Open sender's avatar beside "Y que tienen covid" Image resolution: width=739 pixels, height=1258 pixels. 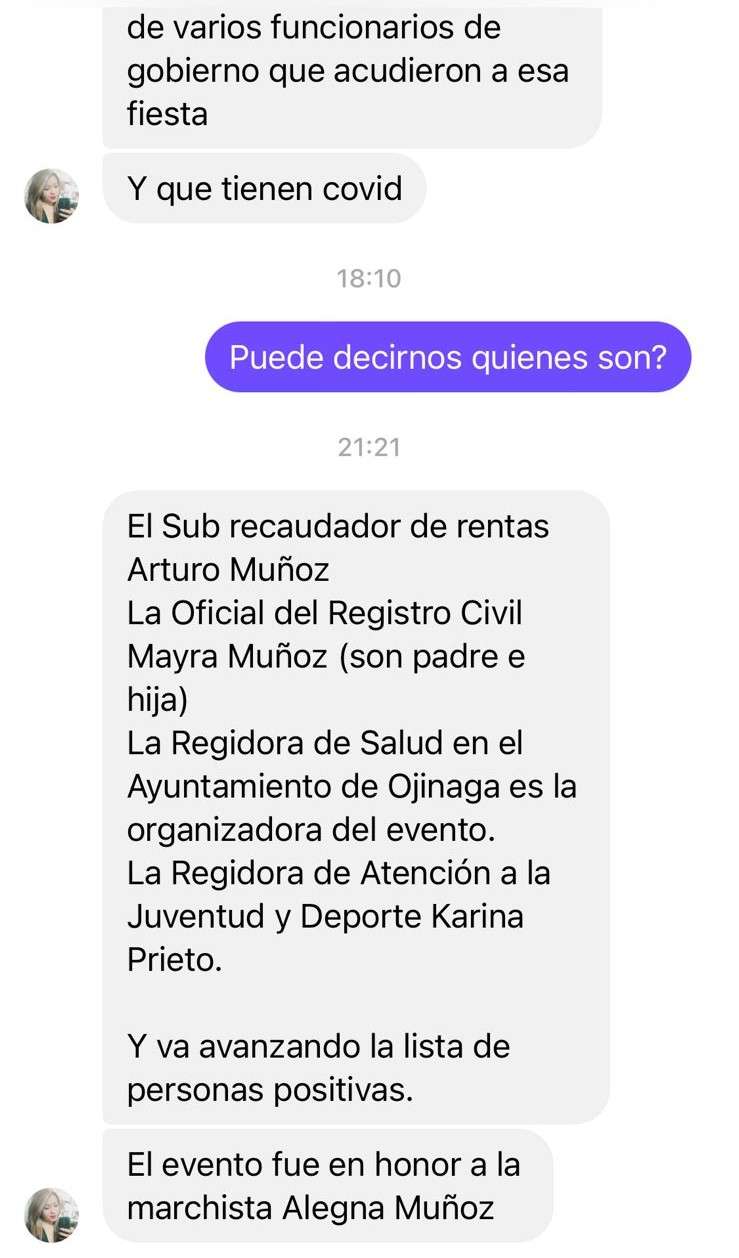pos(52,196)
